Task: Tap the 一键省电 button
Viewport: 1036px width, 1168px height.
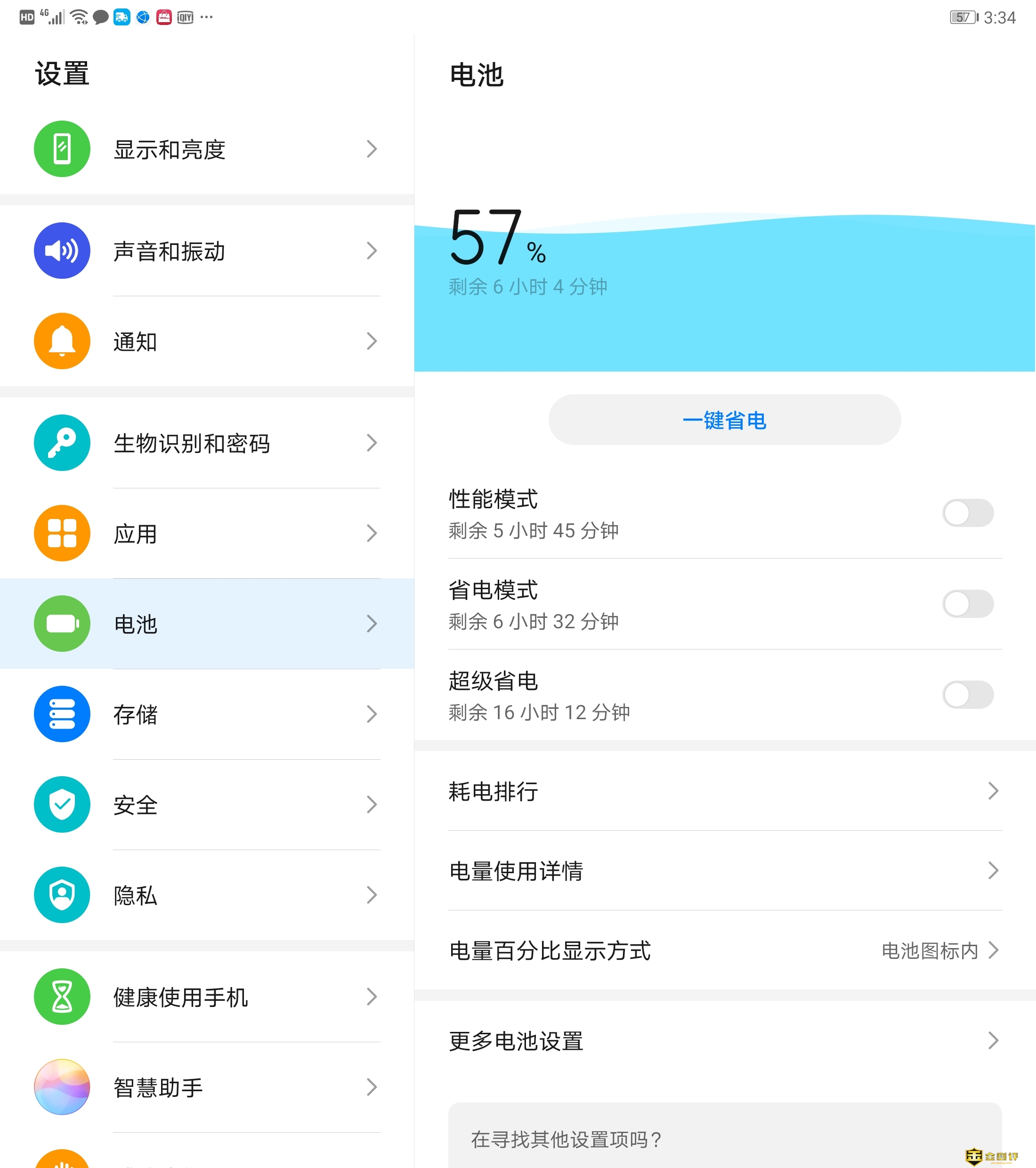Action: 724,420
